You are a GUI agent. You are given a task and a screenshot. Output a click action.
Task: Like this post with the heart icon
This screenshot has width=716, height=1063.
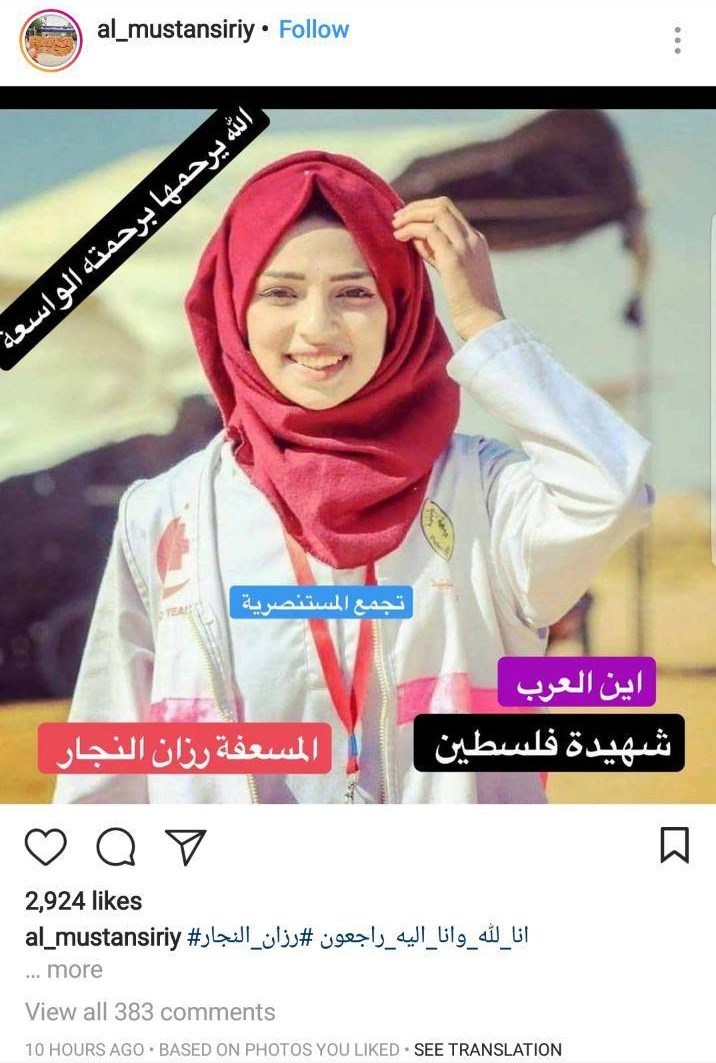point(45,846)
